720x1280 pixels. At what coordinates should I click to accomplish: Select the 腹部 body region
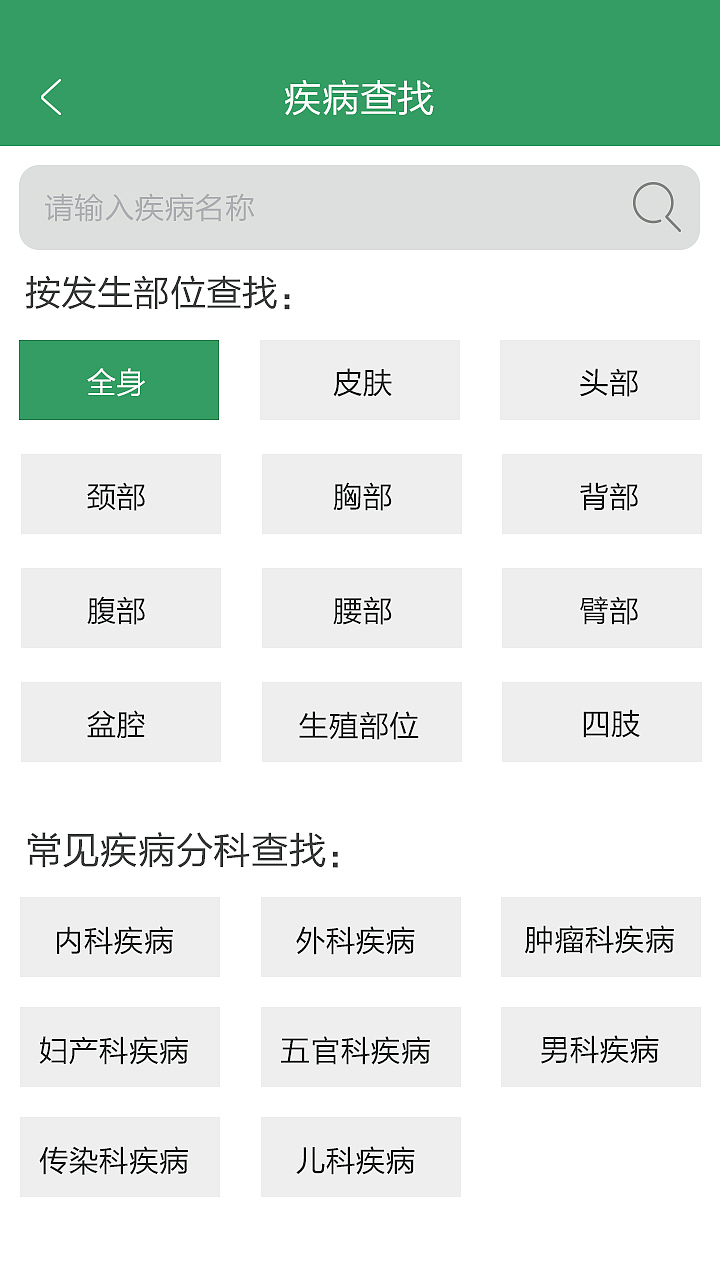coord(120,608)
